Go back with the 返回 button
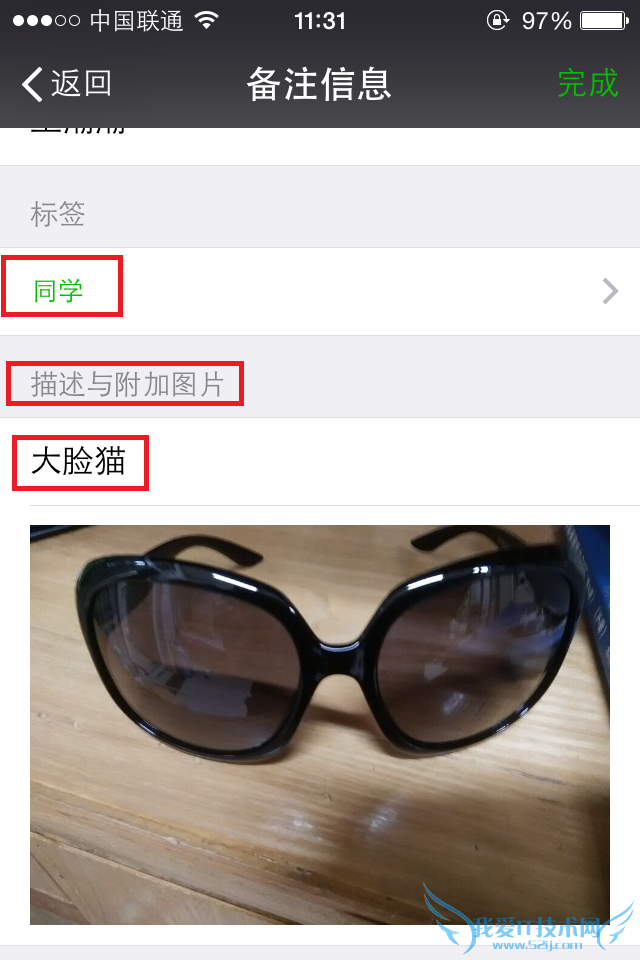 (66, 84)
